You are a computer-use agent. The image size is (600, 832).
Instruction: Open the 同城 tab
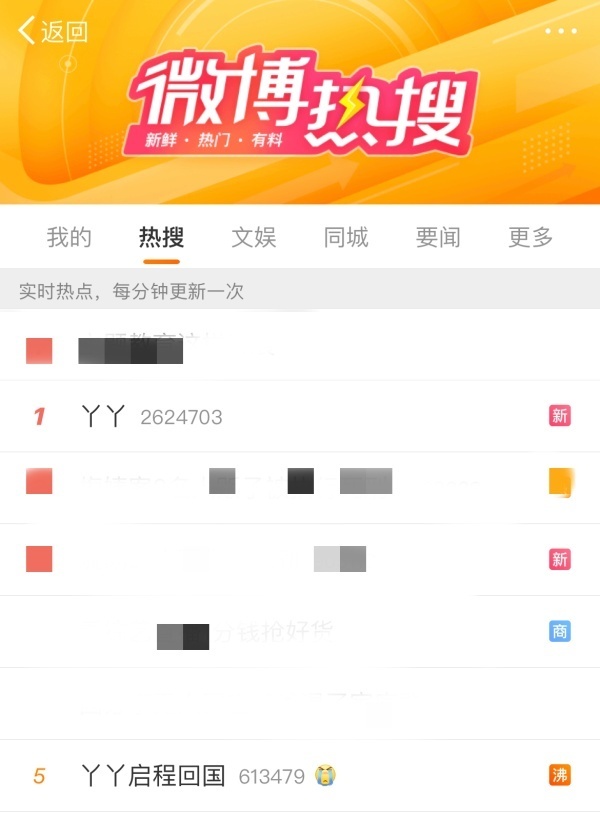[x=346, y=237]
